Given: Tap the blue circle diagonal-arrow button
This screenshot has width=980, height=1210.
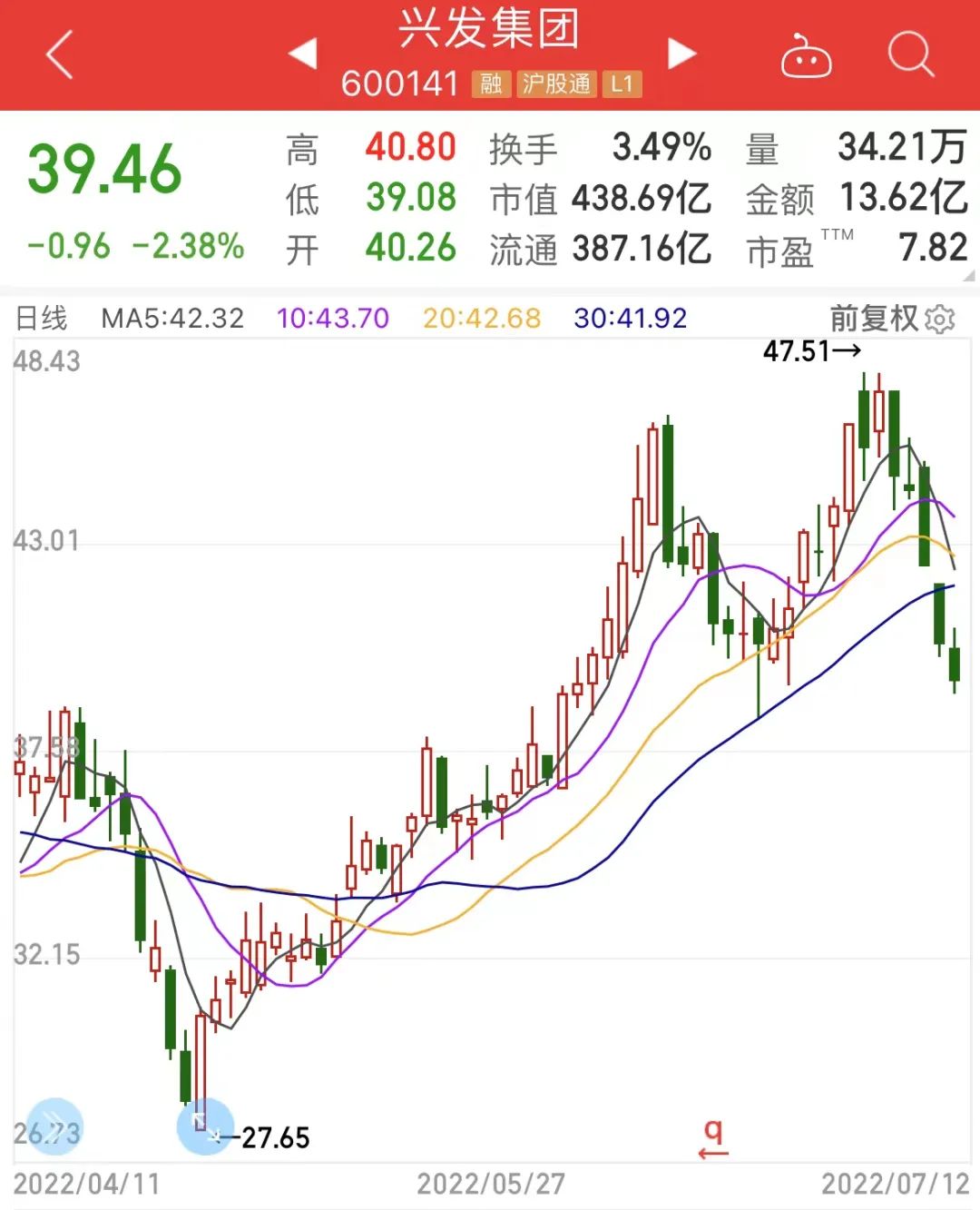Looking at the screenshot, I should pos(205,1126).
